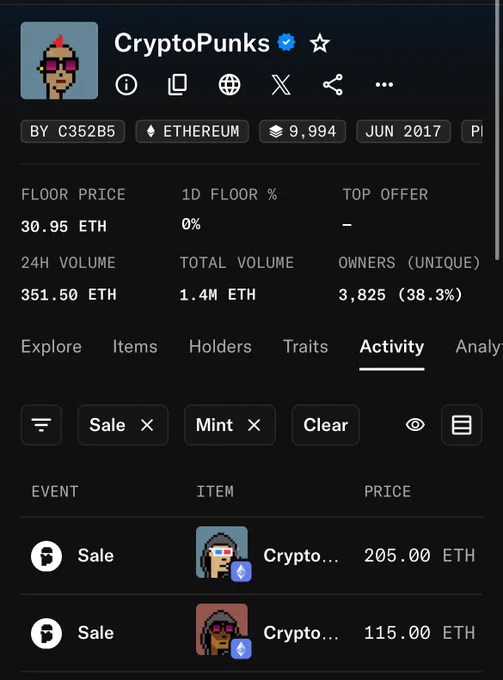Switch to the Traits tab

(x=305, y=347)
